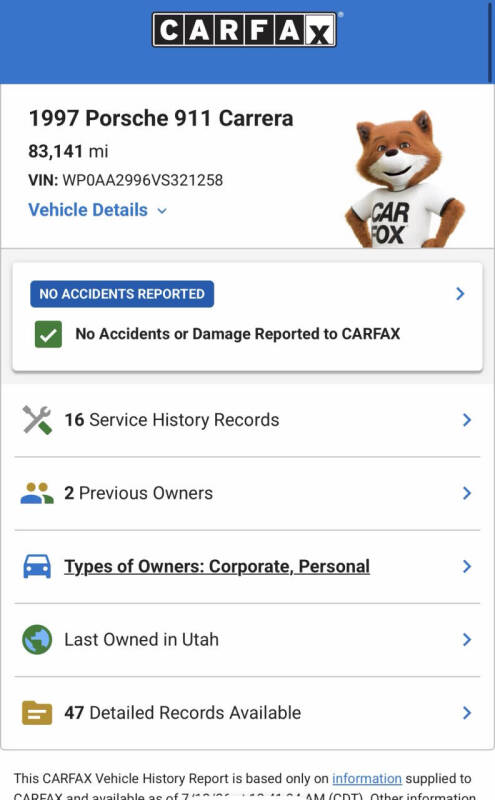Expand the Vehicle Details section
Viewport: 495px width, 800px height.
pyautogui.click(x=97, y=210)
